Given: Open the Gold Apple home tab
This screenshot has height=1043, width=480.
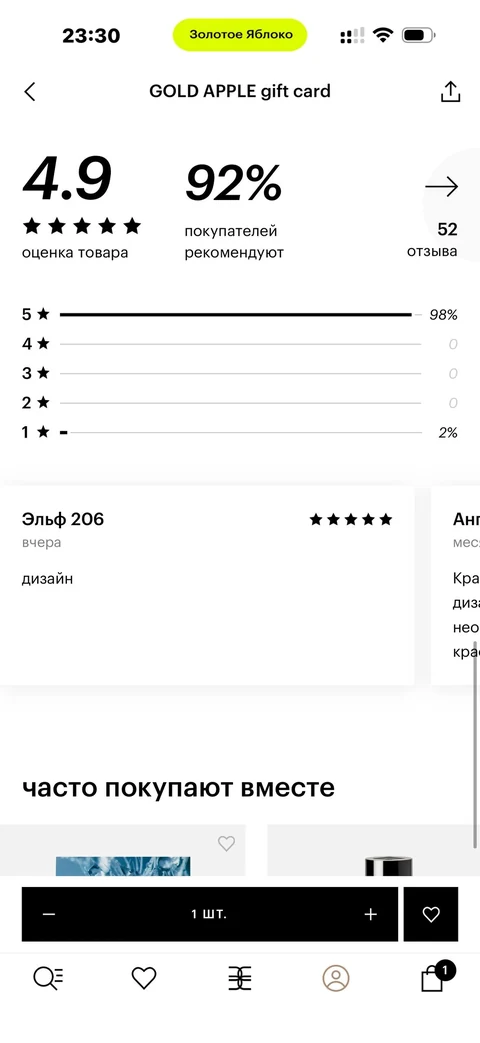Looking at the screenshot, I should tap(240, 978).
